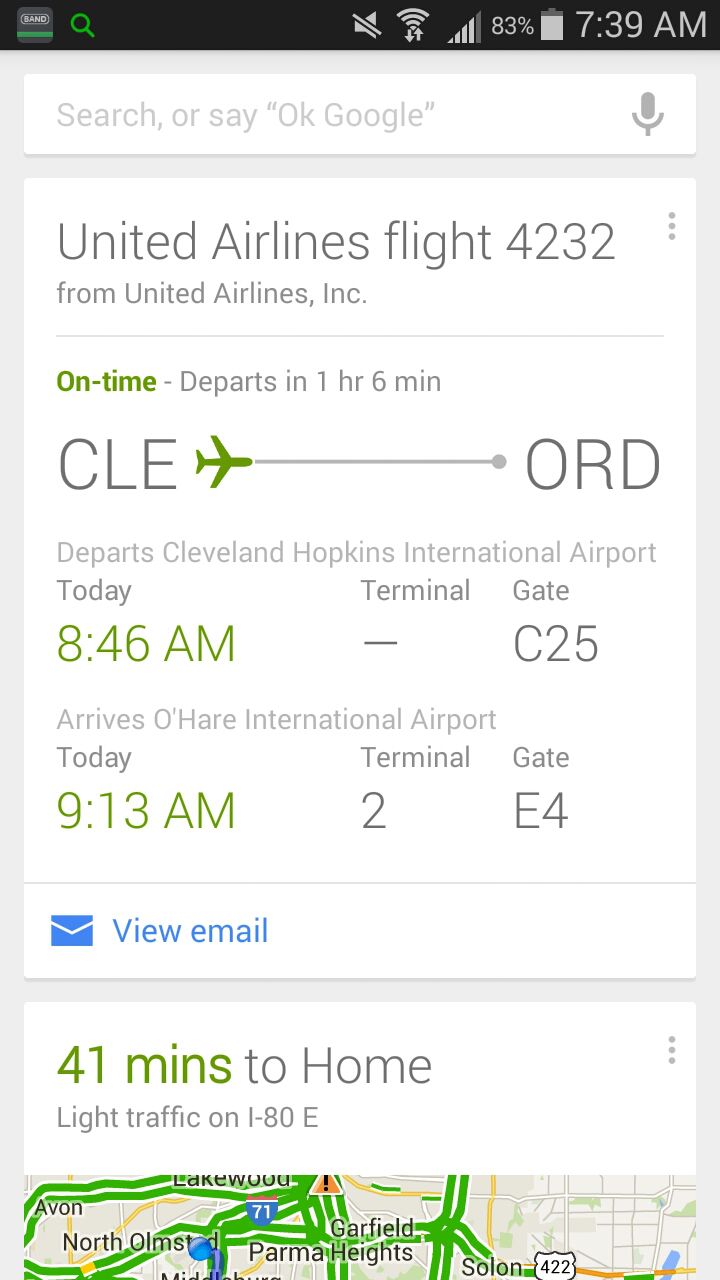The image size is (720, 1280).
Task: Open the flight card's overflow menu
Action: [x=672, y=226]
